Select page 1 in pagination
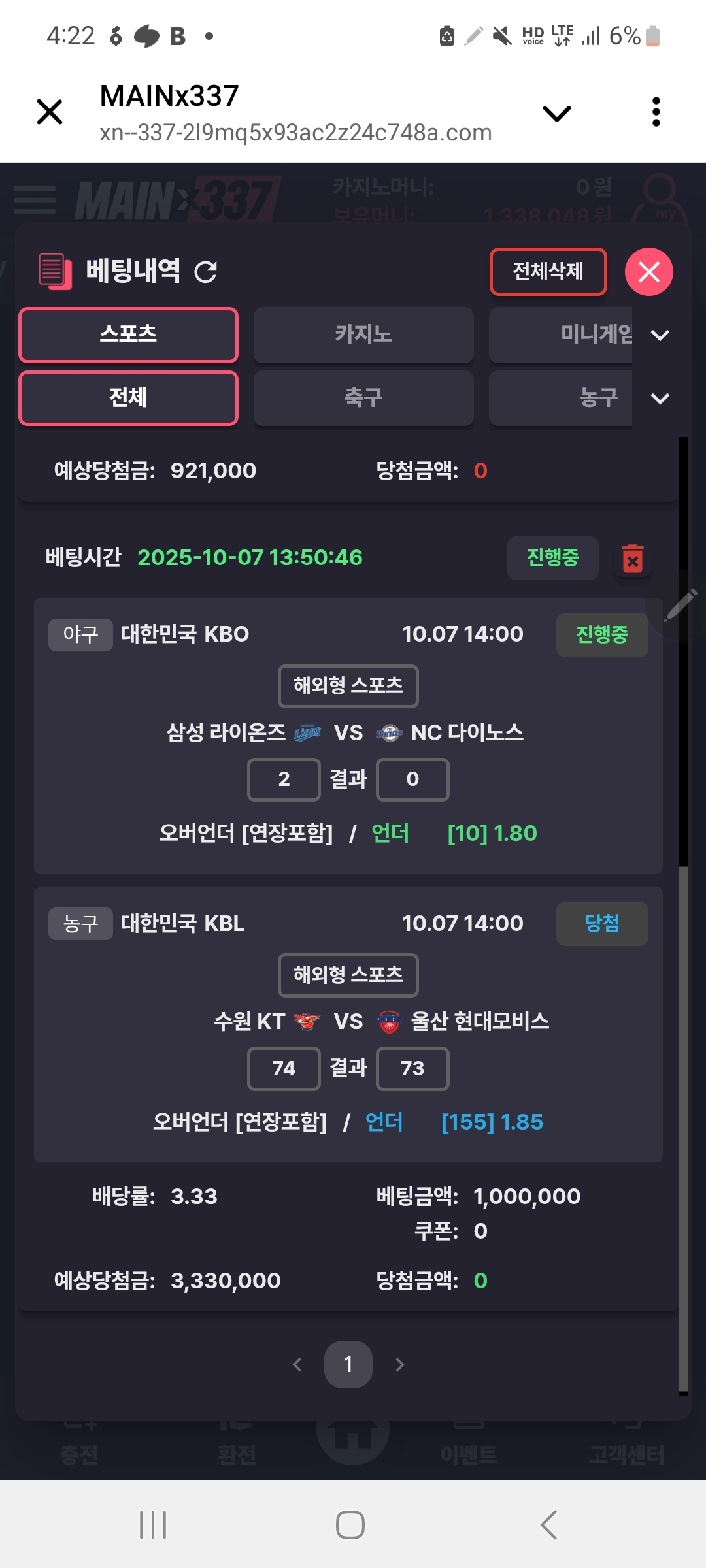 pos(348,1365)
